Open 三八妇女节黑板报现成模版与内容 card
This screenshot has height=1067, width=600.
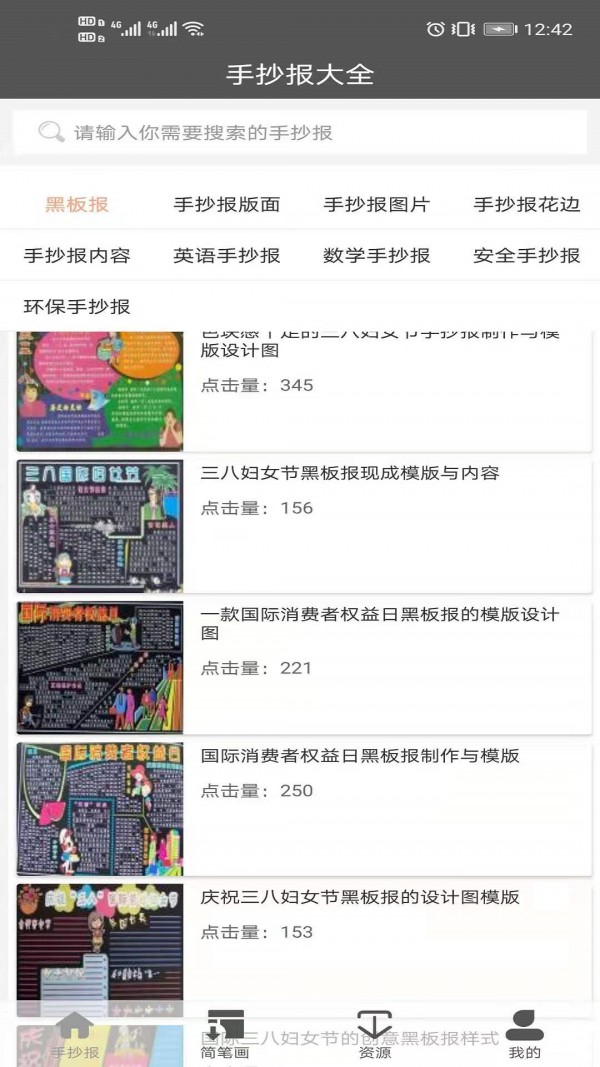[304, 526]
